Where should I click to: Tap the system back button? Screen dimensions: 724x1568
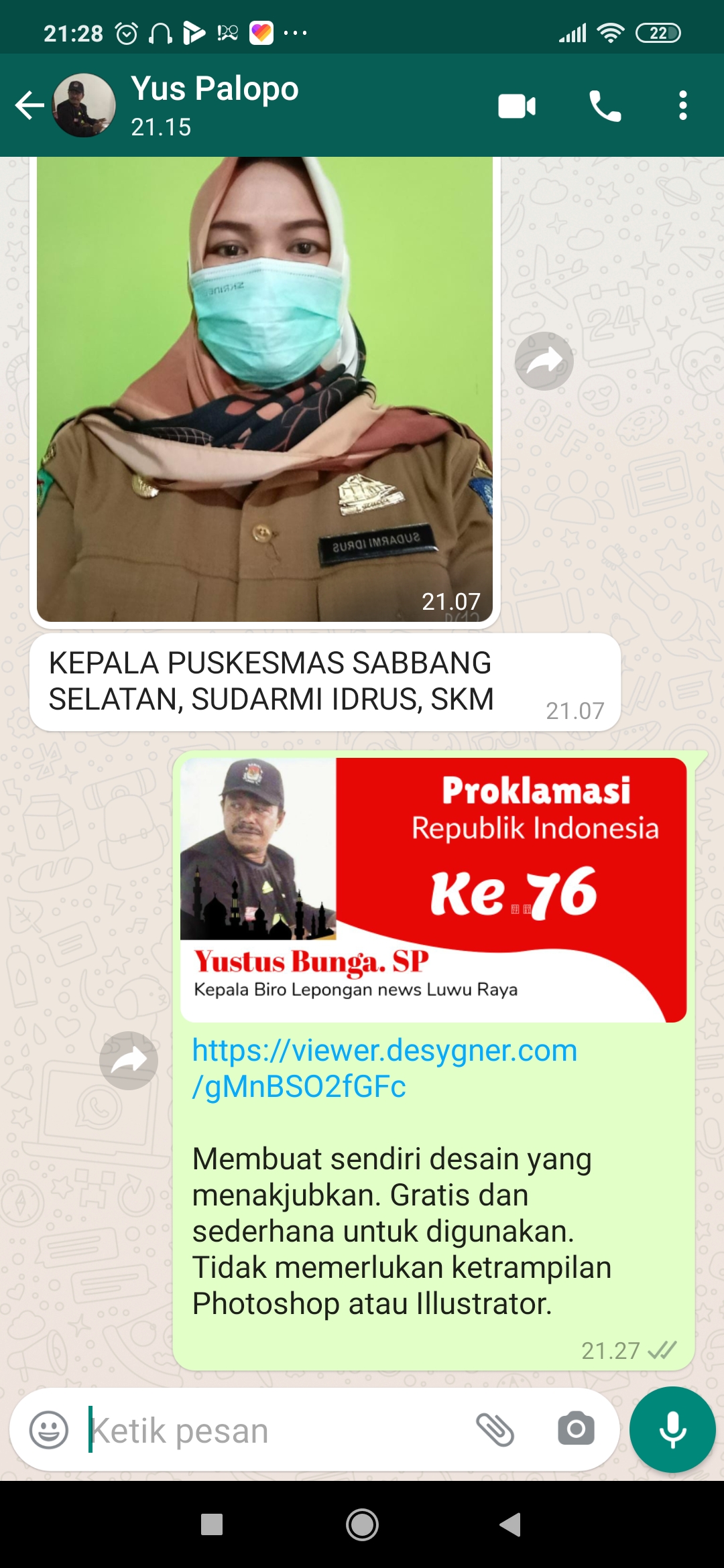[510, 1525]
